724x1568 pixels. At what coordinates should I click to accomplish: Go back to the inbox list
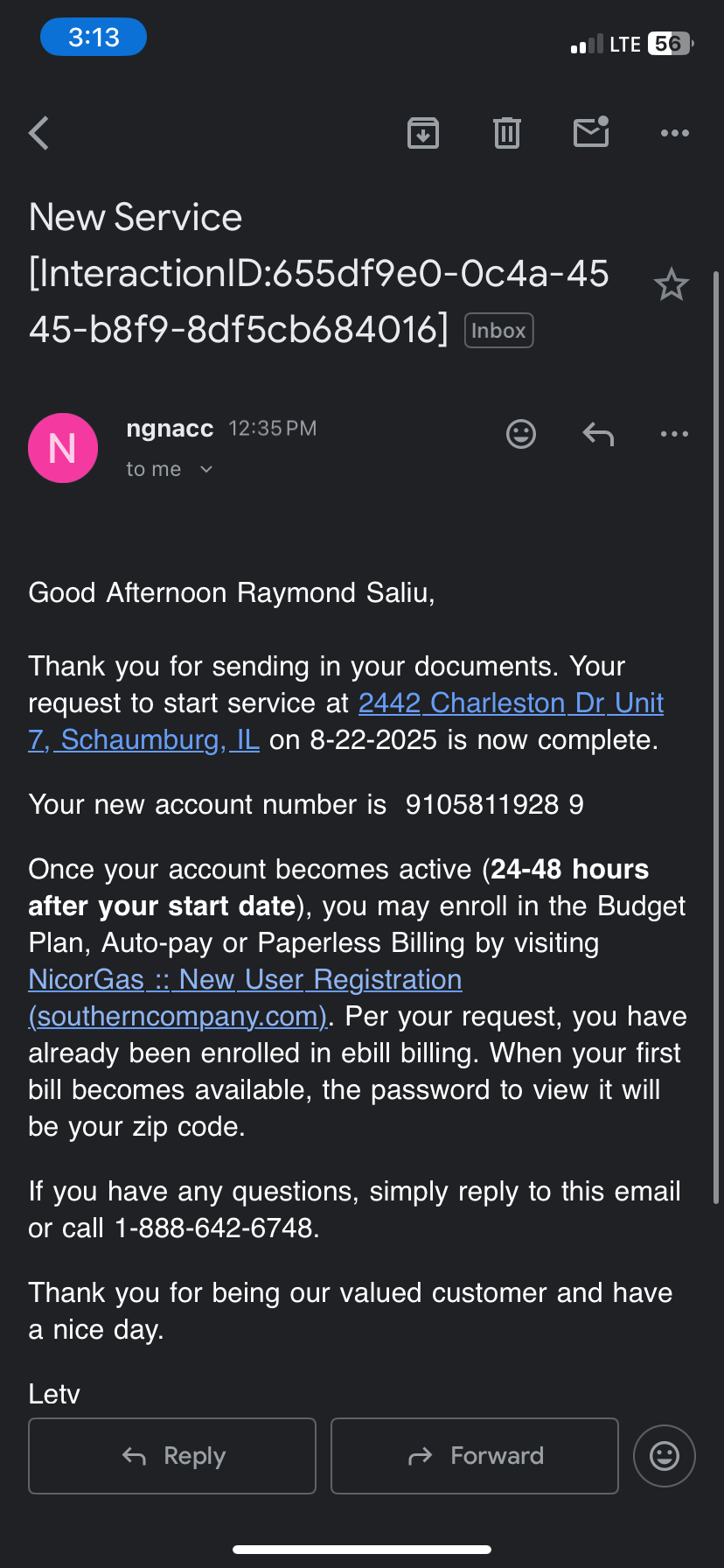point(38,133)
